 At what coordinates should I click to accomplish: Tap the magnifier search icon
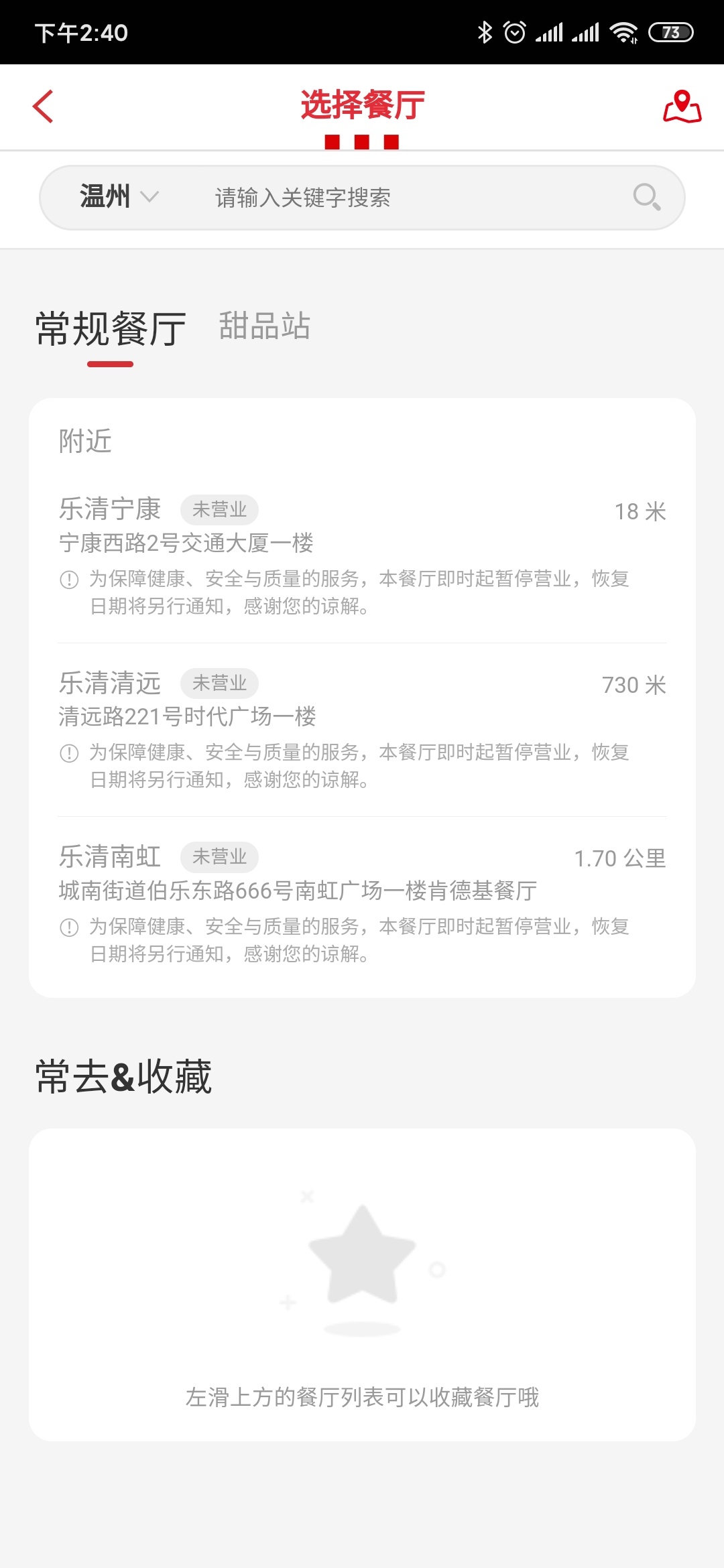[x=646, y=197]
